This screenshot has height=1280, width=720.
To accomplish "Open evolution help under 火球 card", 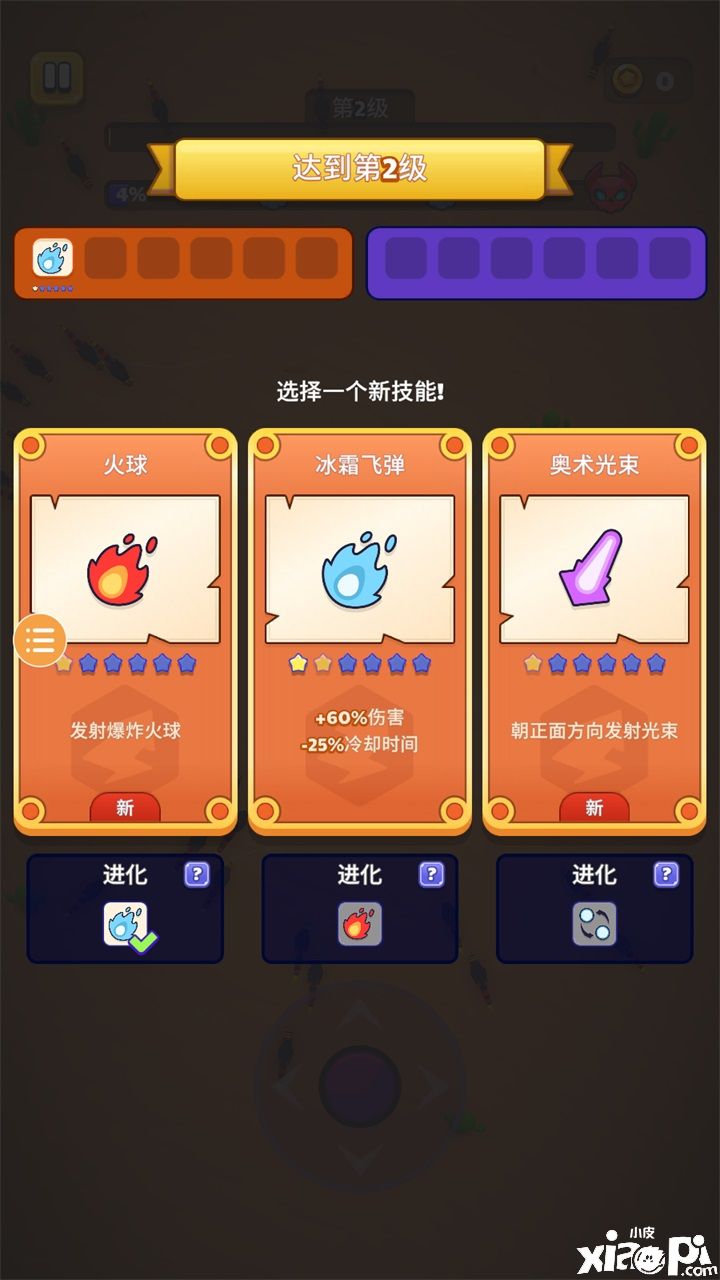I will coord(197,875).
